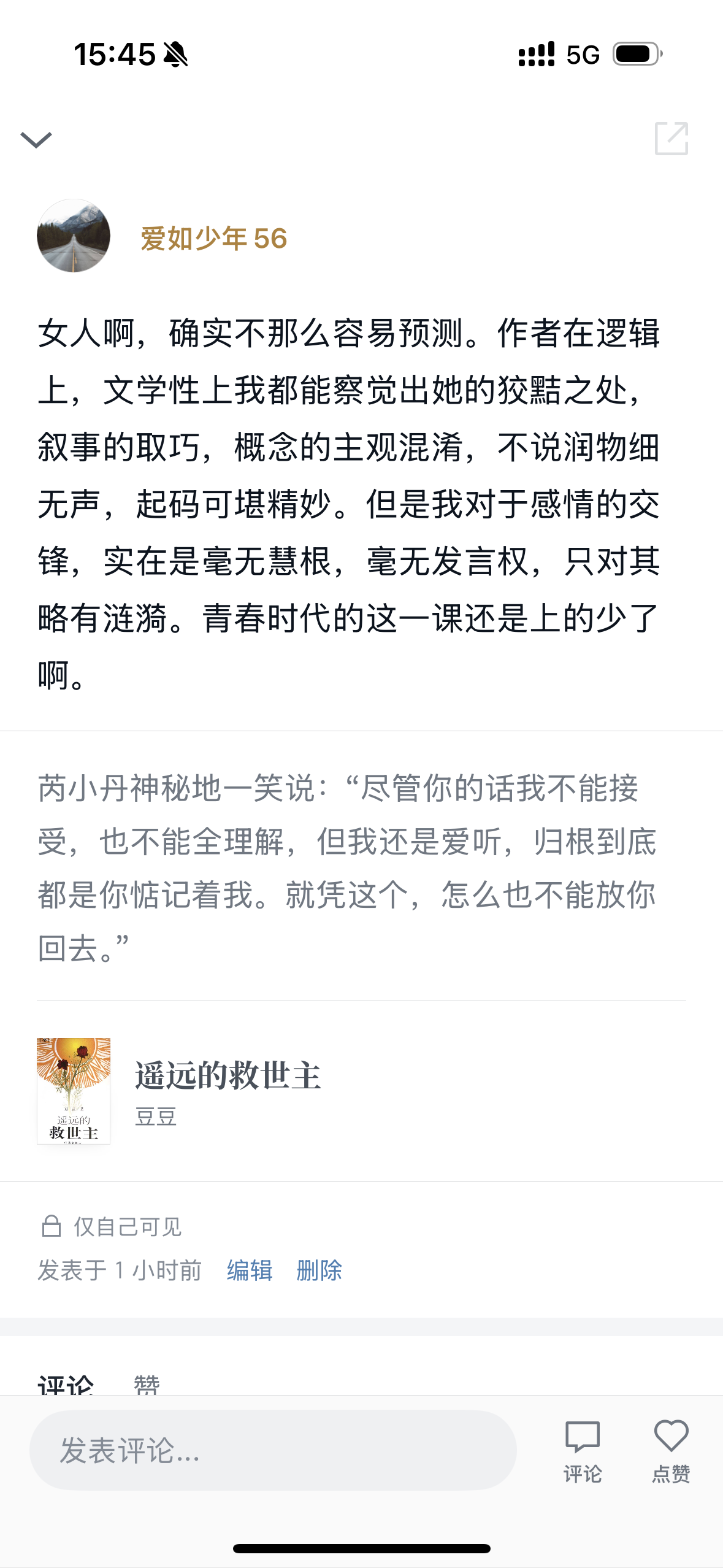Tap 编辑 to edit this note
This screenshot has width=723, height=1568.
[x=250, y=1270]
